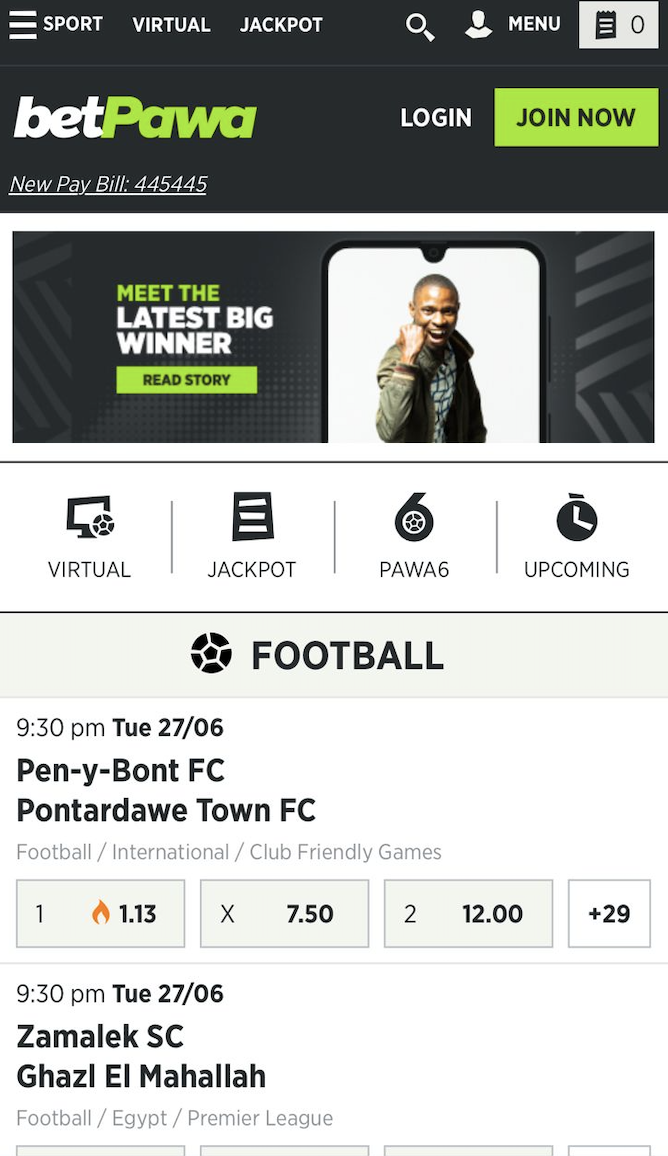The image size is (668, 1156).
Task: Open the New Pay Bill link
Action: click(x=108, y=184)
